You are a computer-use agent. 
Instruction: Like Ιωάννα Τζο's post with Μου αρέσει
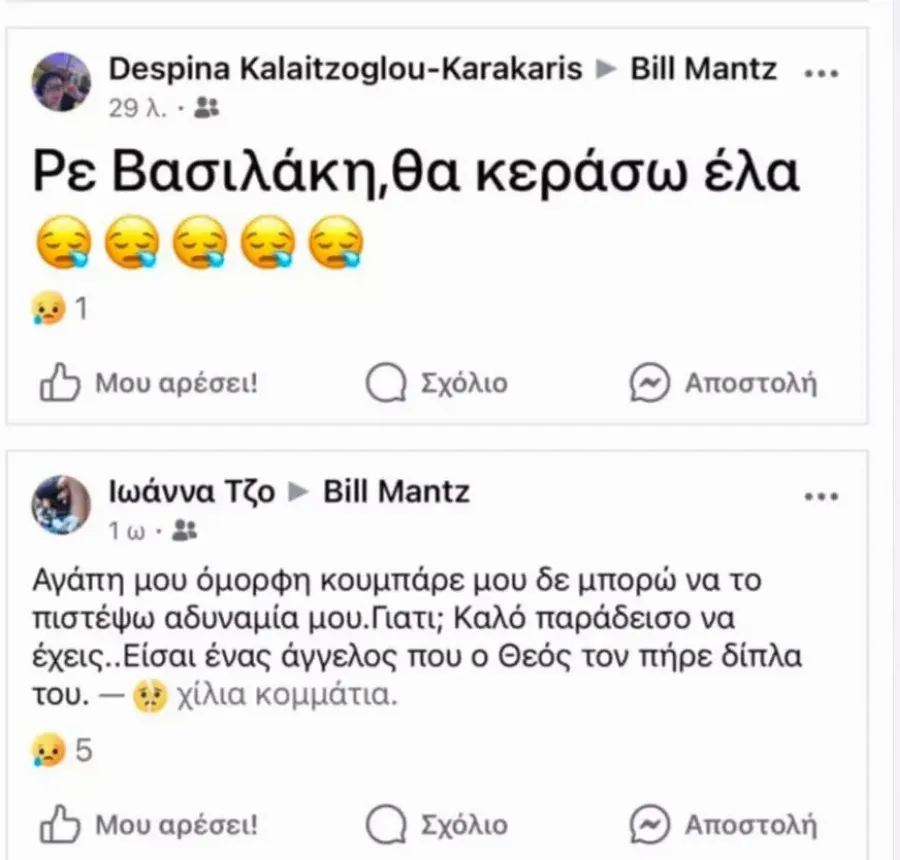(x=148, y=825)
